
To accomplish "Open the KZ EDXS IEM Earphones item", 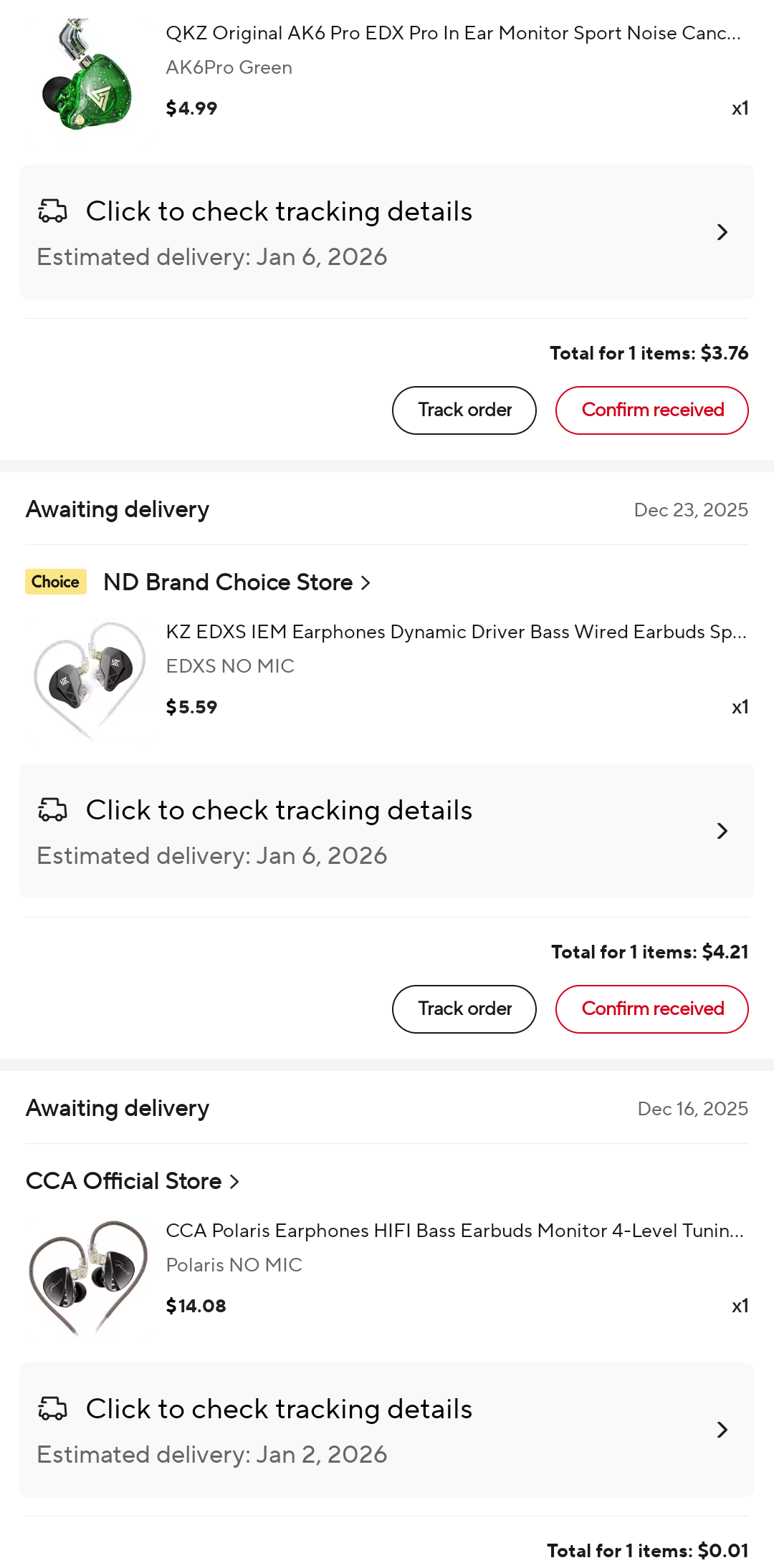I will pos(456,633).
